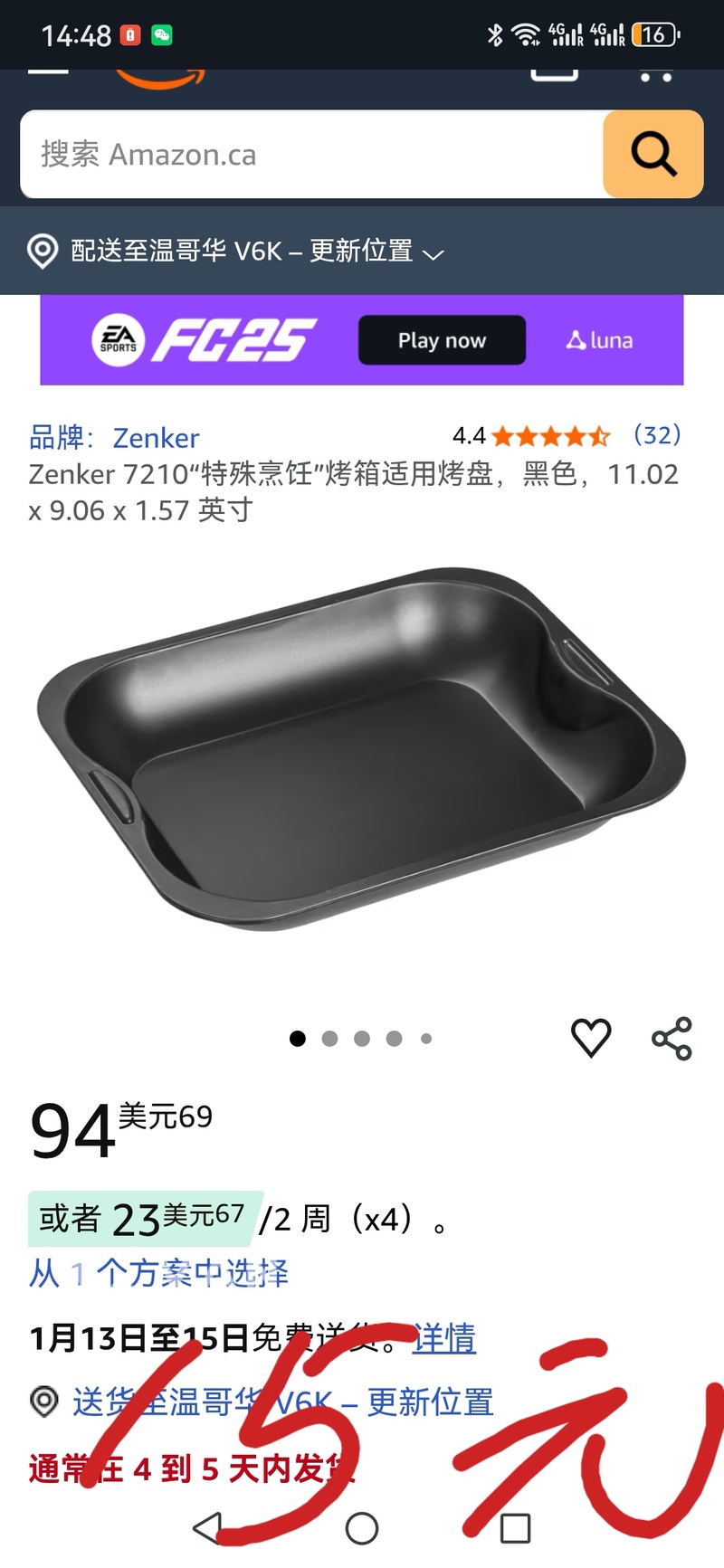Add this item to wish list heart
Image resolution: width=724 pixels, height=1568 pixels.
tap(591, 1038)
